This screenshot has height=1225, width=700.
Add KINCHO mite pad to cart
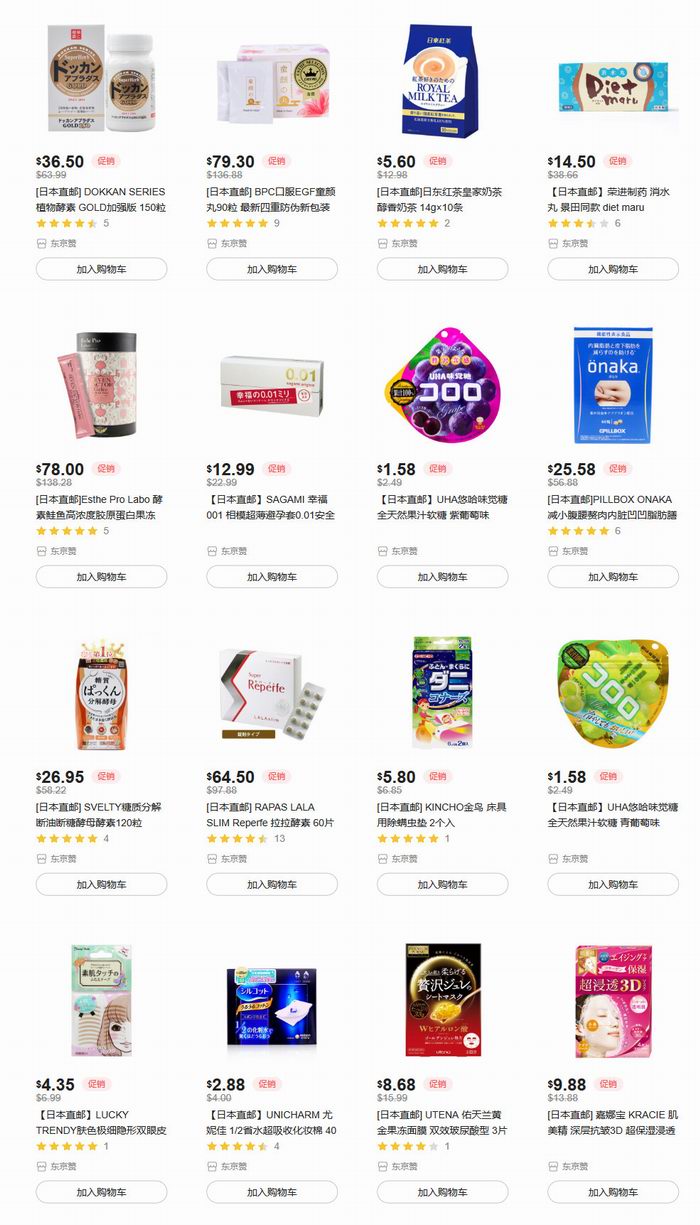coord(442,884)
